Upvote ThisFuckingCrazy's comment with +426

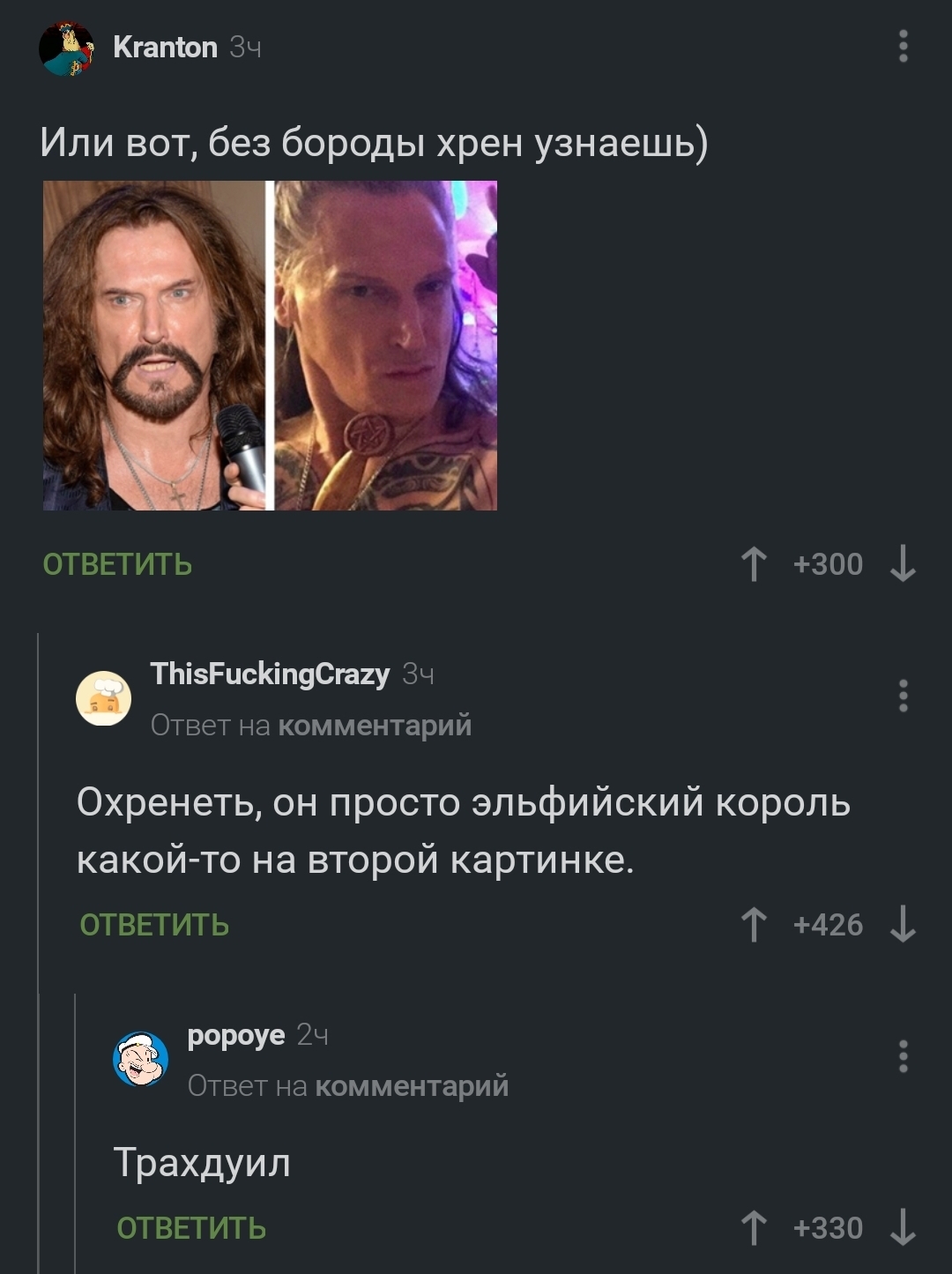[x=754, y=925]
